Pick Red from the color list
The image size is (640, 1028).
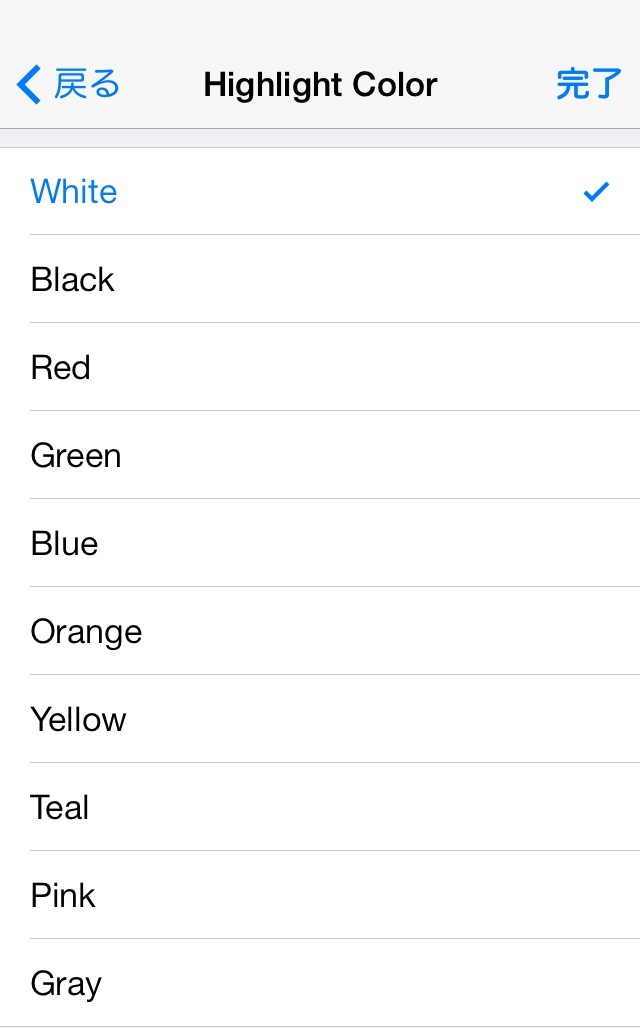coord(320,367)
